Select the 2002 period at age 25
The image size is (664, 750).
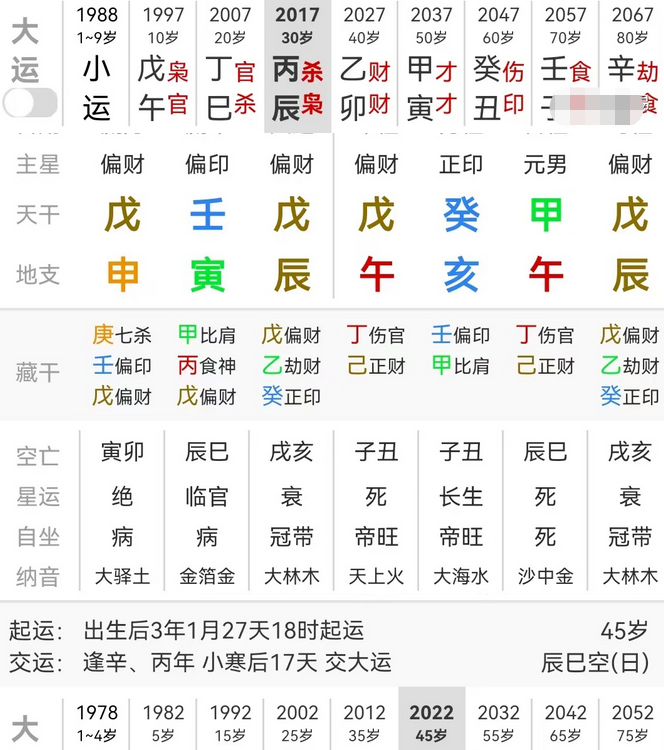[297, 722]
